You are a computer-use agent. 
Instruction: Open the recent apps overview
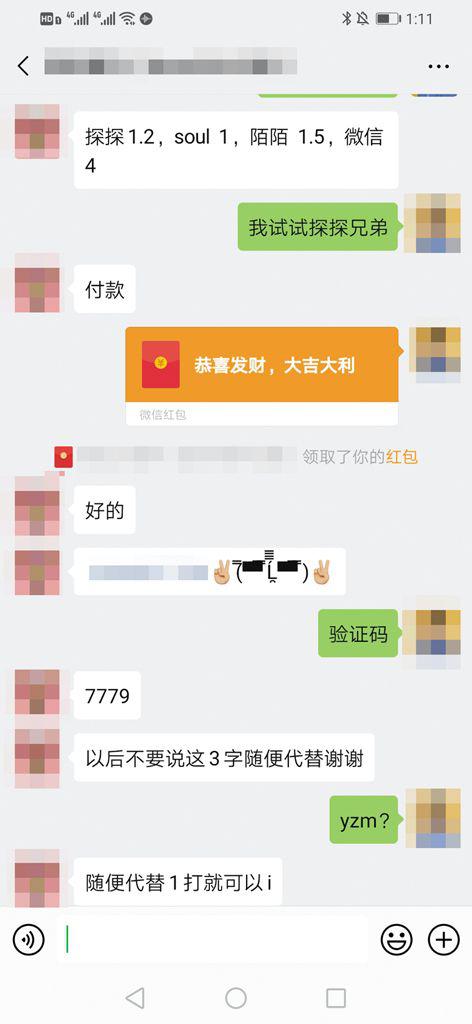click(336, 998)
